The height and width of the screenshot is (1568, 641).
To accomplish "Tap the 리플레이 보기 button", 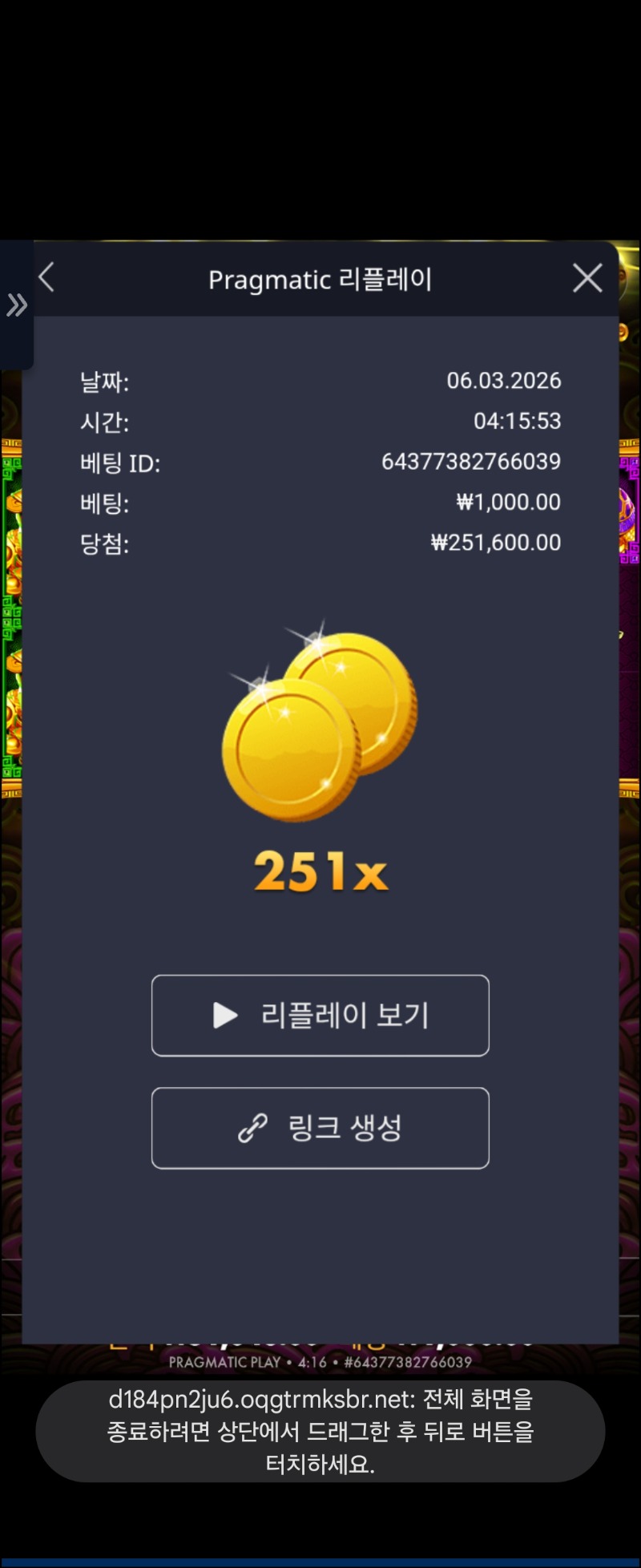I will tap(320, 1016).
